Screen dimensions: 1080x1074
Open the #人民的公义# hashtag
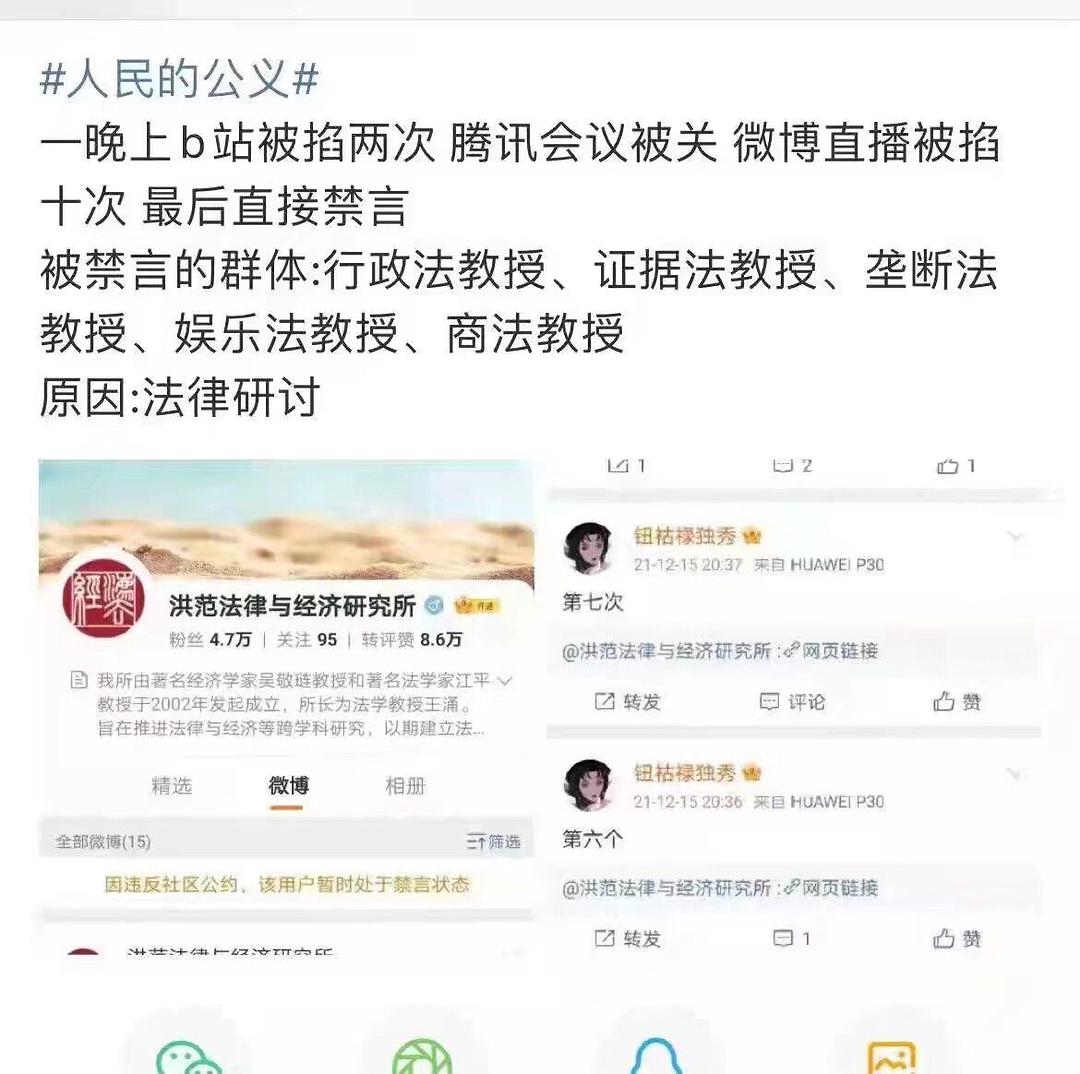[x=178, y=79]
